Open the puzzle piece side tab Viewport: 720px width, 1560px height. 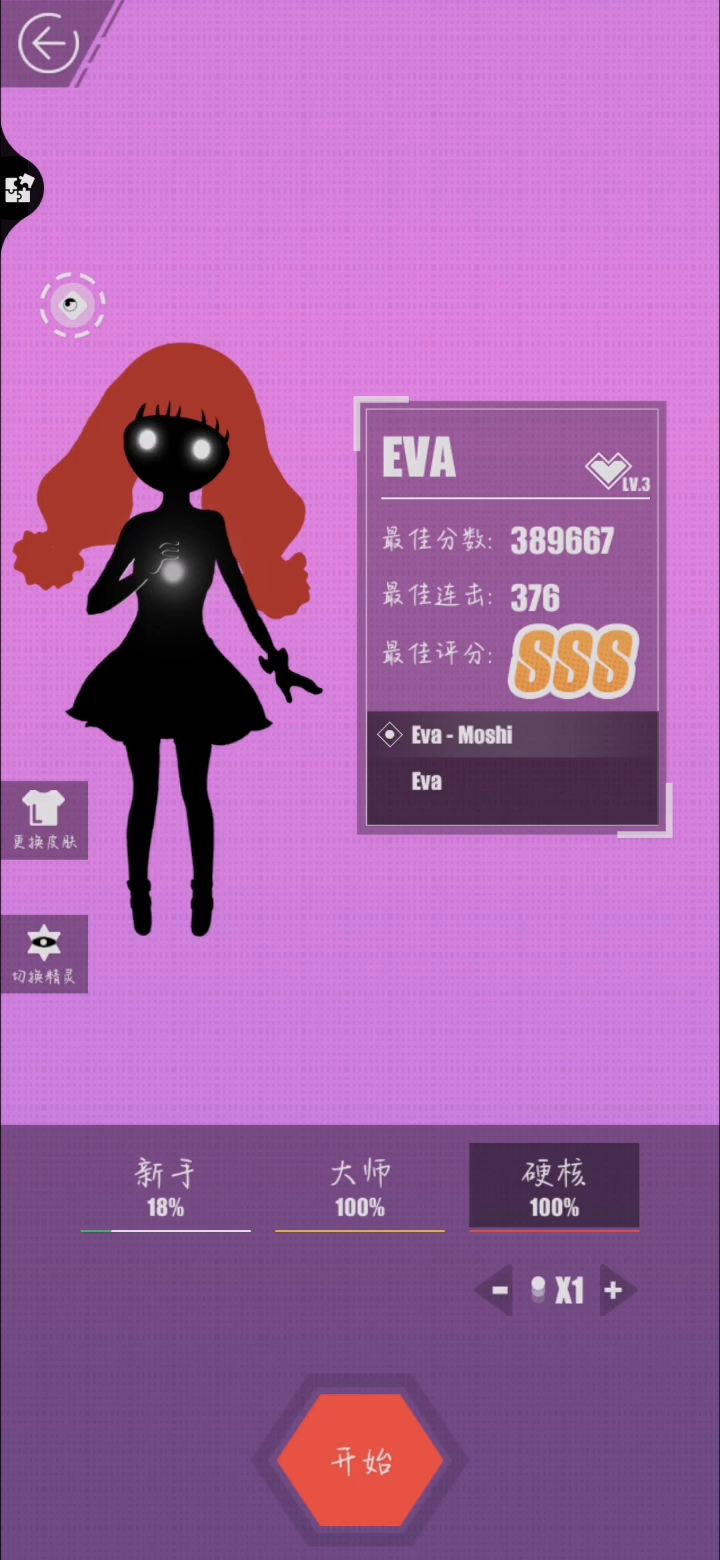tap(20, 188)
